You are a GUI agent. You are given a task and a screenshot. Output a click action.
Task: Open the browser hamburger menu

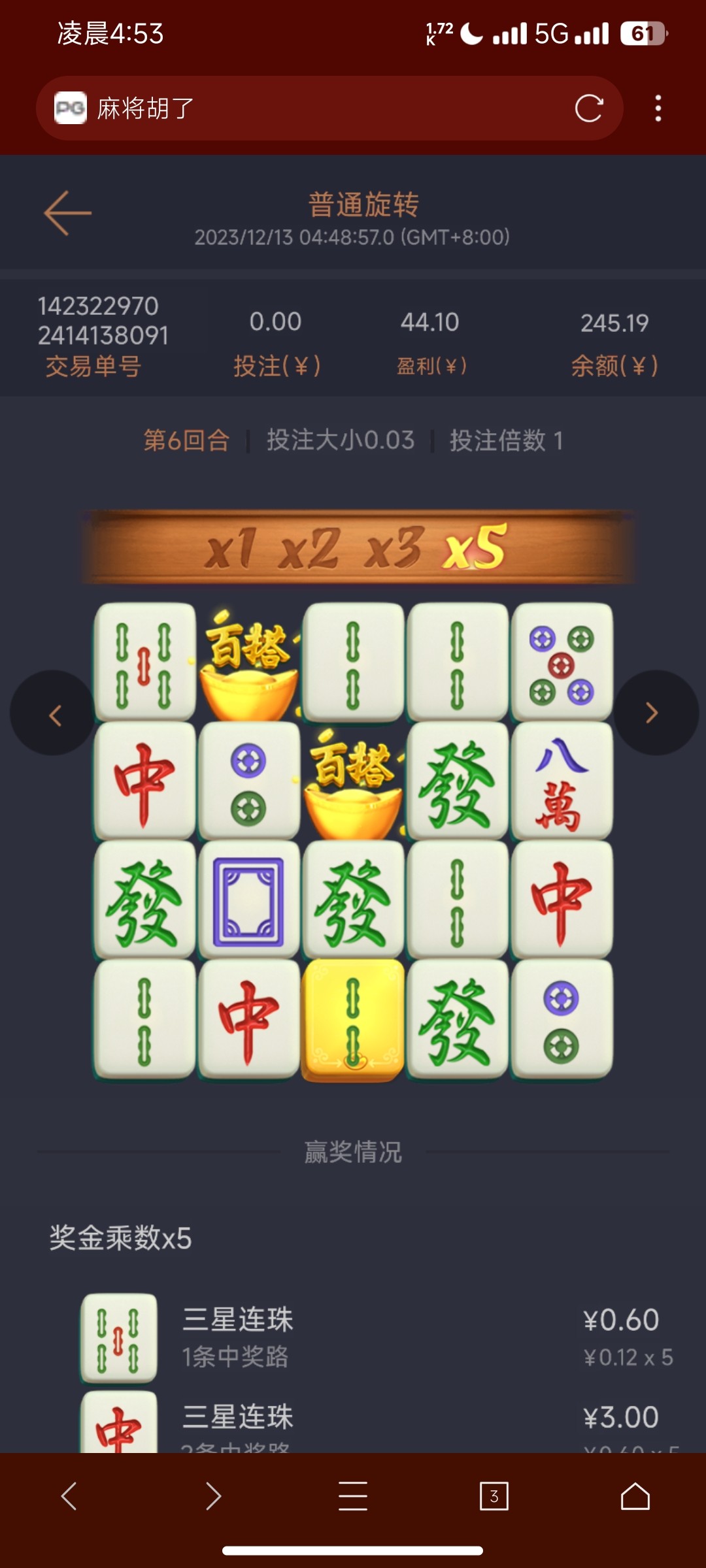[x=353, y=1496]
